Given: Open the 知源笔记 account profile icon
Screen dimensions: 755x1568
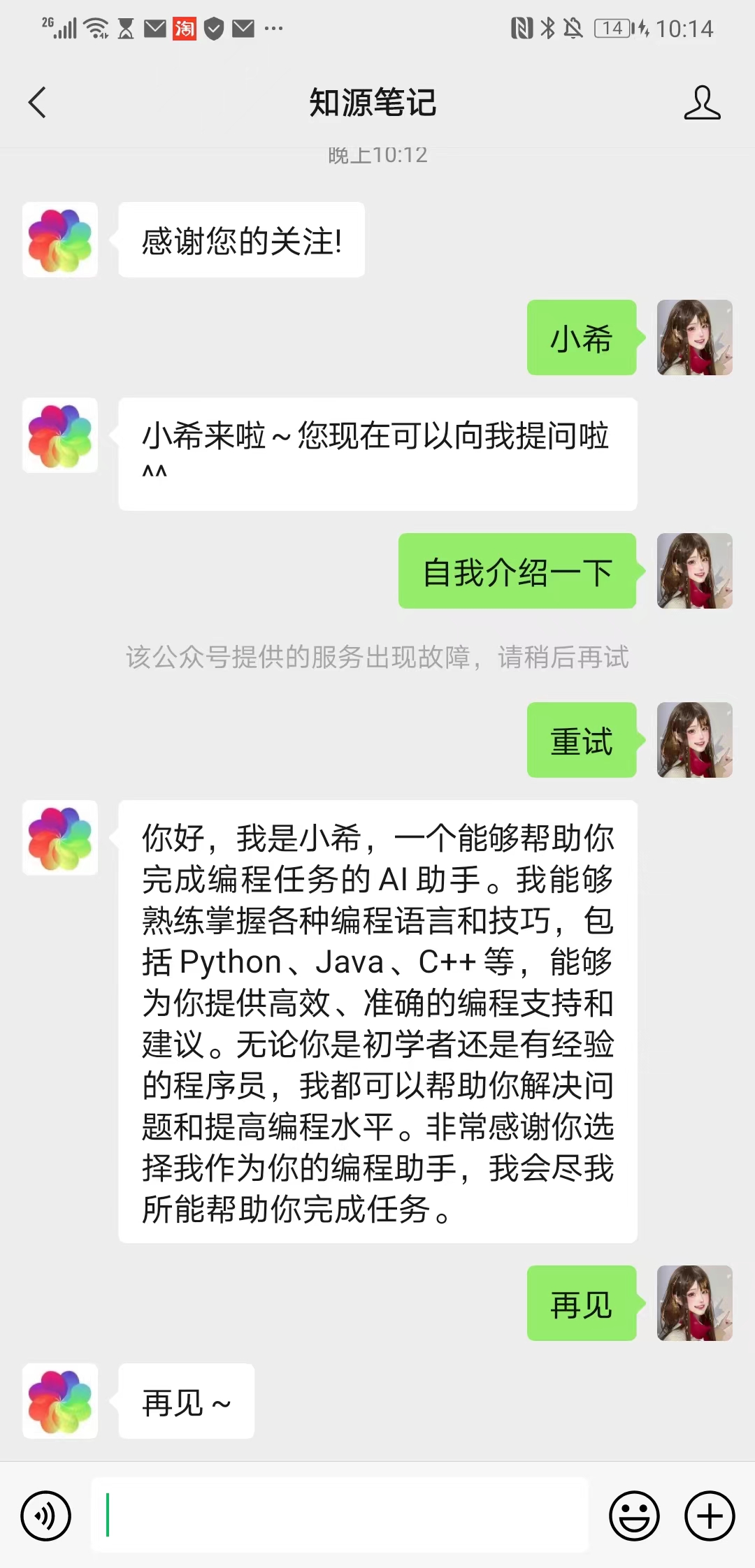Looking at the screenshot, I should (701, 103).
